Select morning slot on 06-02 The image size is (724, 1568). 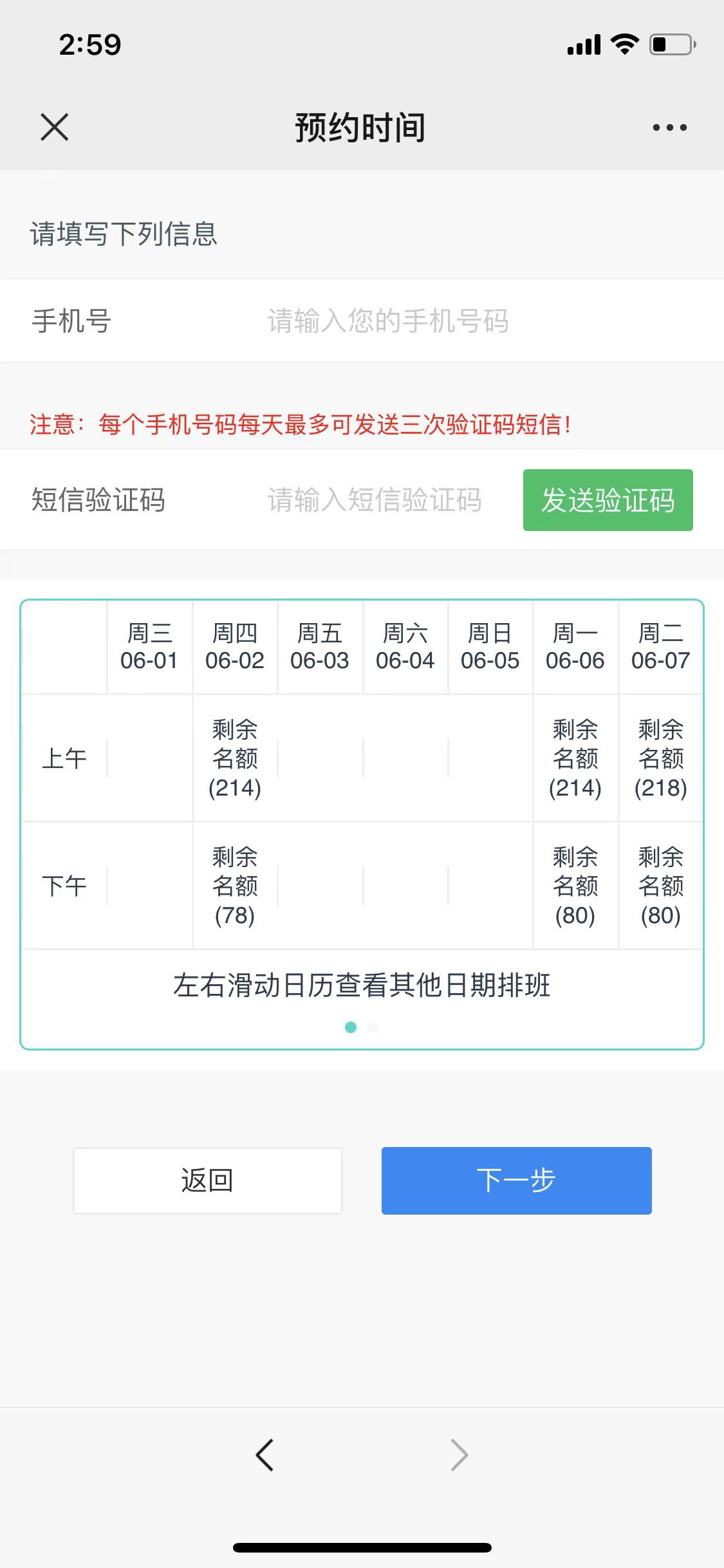pyautogui.click(x=235, y=758)
